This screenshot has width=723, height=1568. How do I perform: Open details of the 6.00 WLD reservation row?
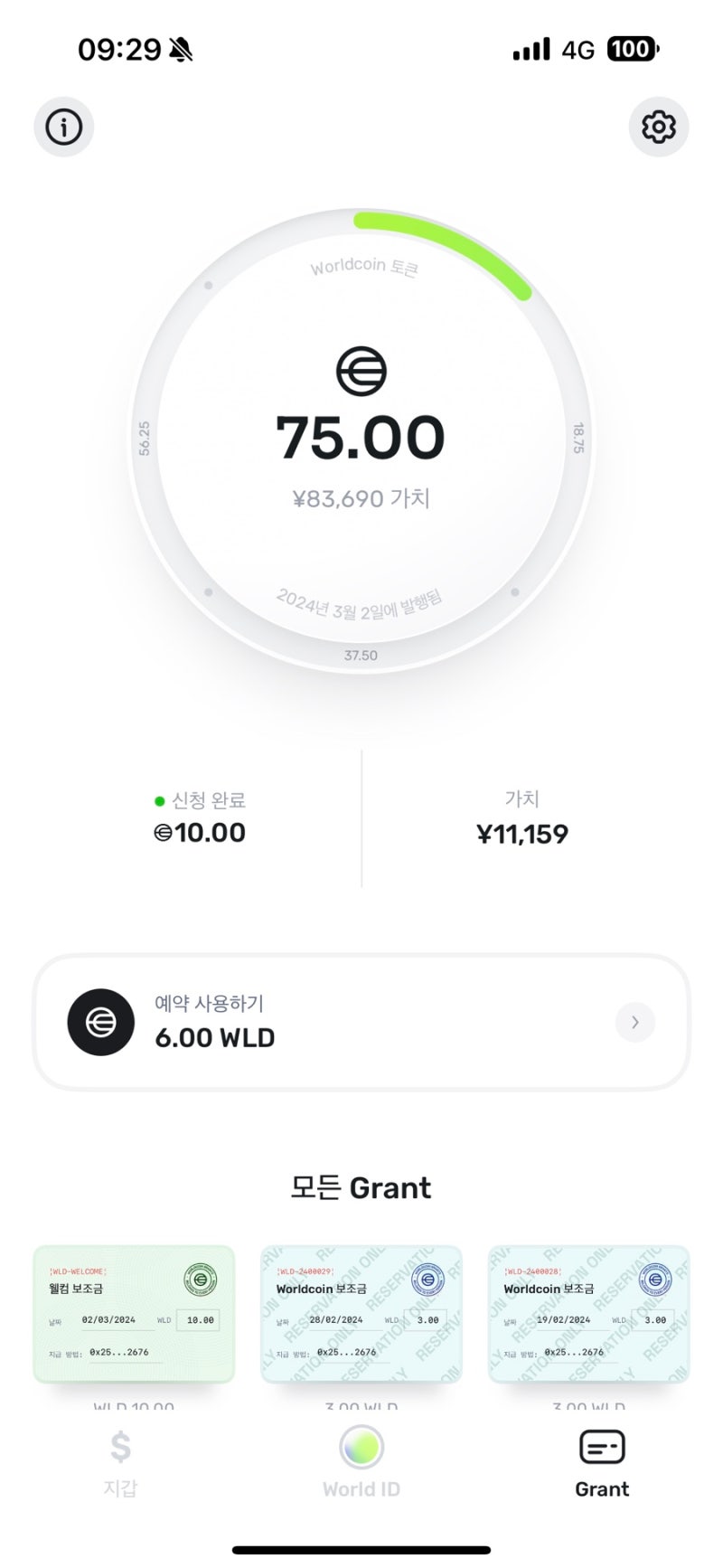click(361, 1022)
